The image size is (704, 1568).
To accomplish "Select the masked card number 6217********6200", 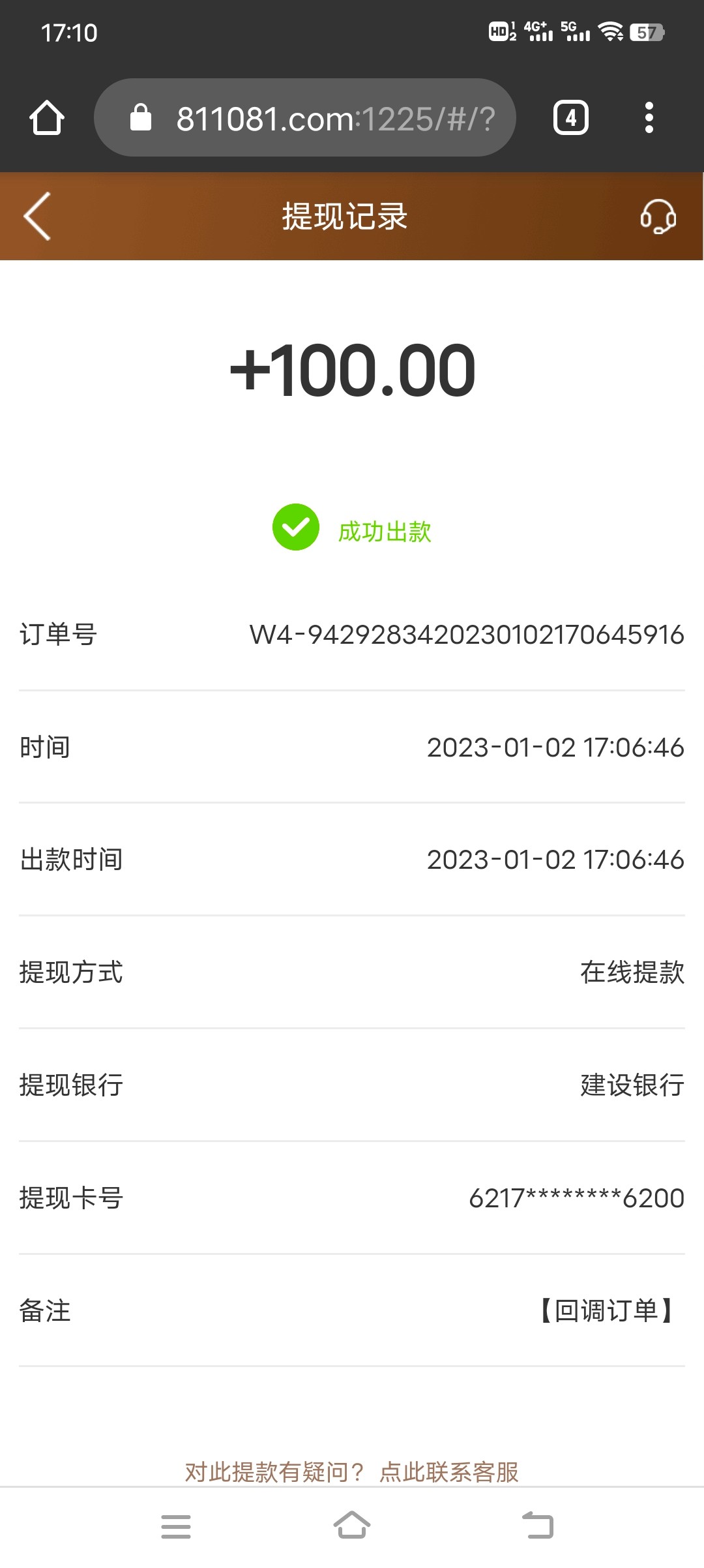I will click(x=576, y=1198).
